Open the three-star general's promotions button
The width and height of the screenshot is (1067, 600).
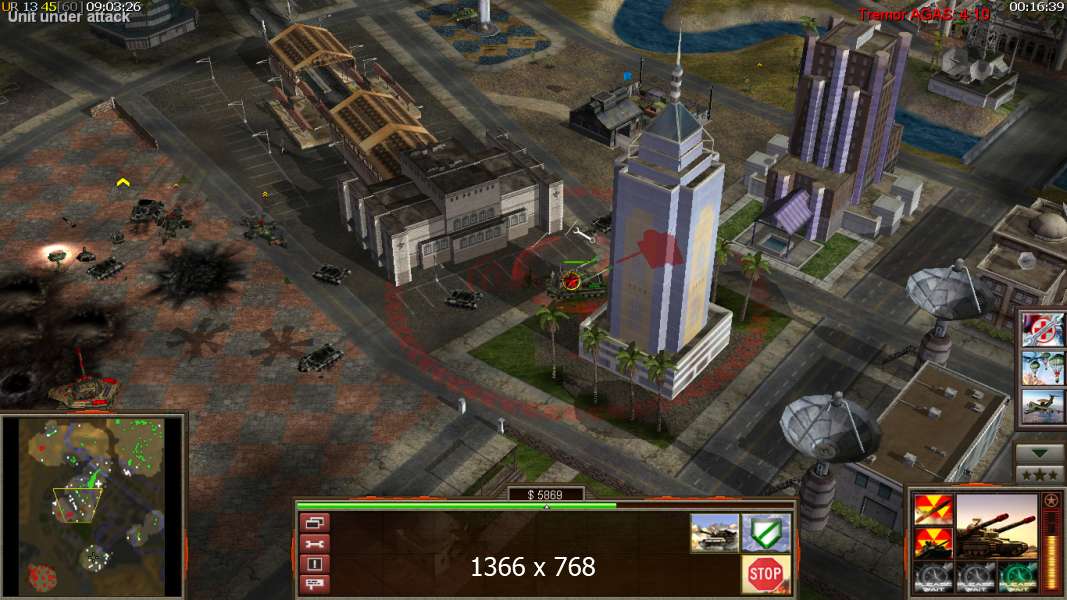pos(1039,473)
